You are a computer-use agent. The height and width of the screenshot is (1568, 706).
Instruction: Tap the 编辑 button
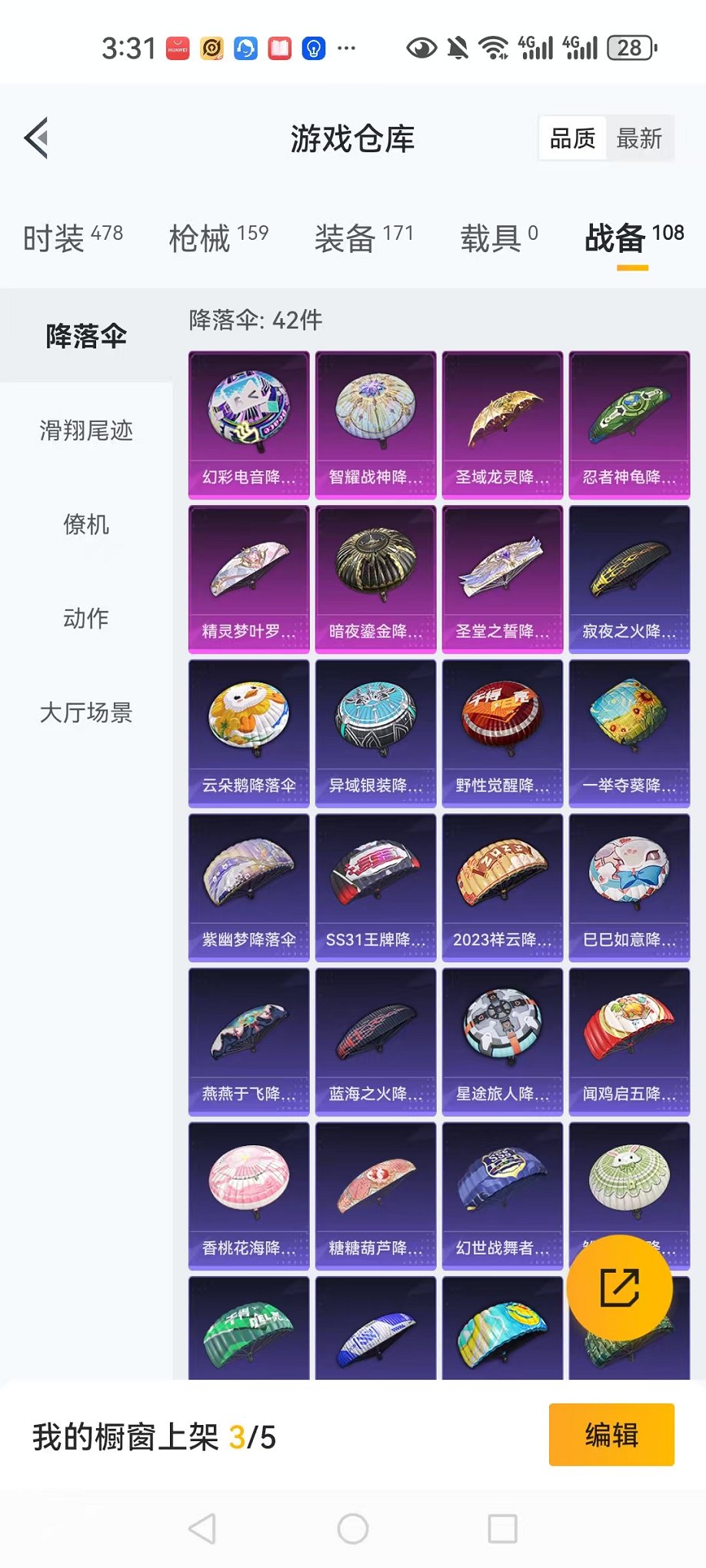pyautogui.click(x=611, y=1435)
